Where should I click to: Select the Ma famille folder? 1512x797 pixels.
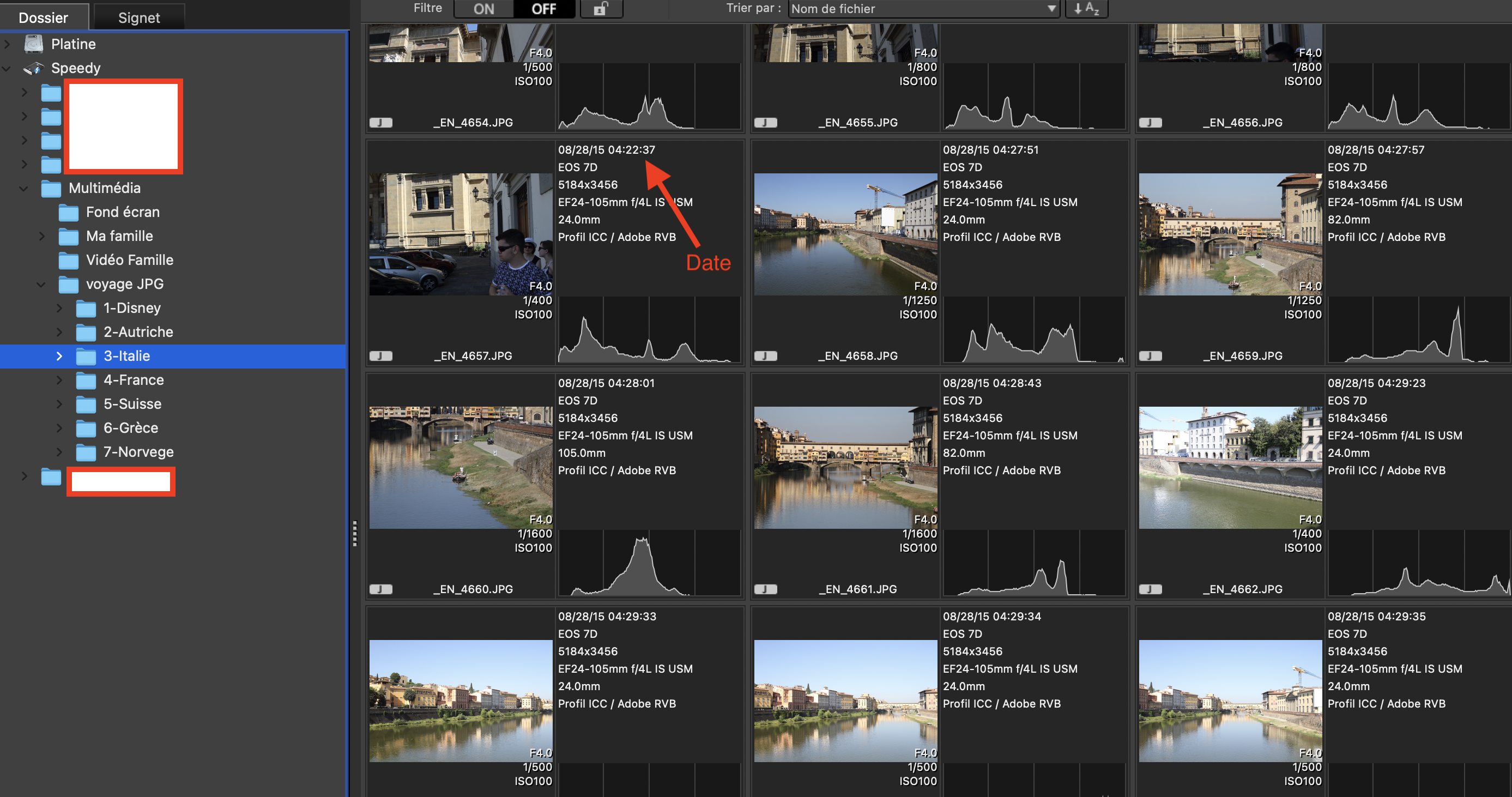pyautogui.click(x=119, y=236)
